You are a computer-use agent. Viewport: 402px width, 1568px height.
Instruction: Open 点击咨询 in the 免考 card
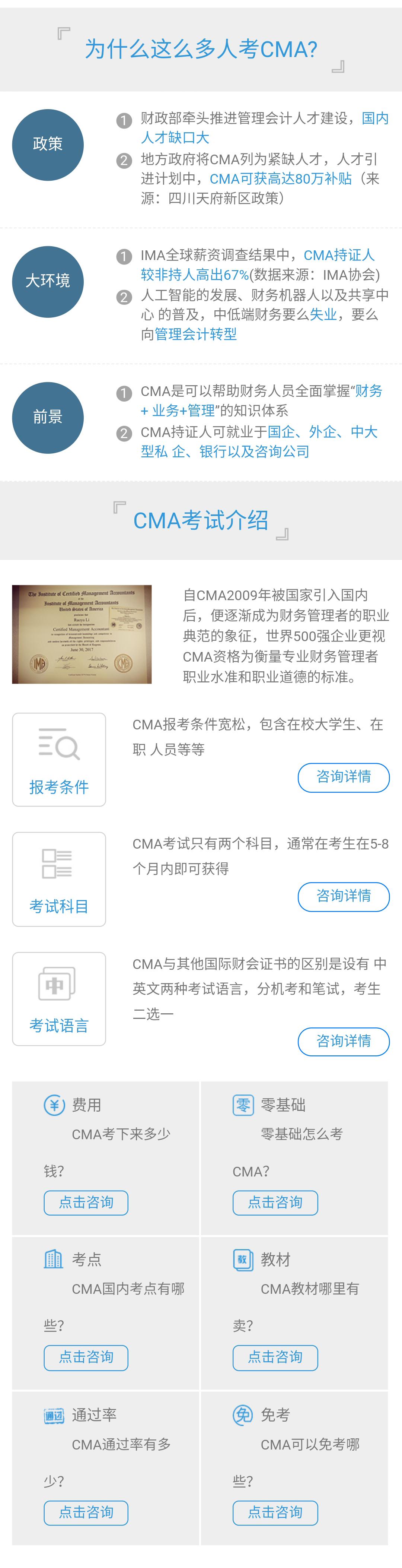(x=275, y=1512)
